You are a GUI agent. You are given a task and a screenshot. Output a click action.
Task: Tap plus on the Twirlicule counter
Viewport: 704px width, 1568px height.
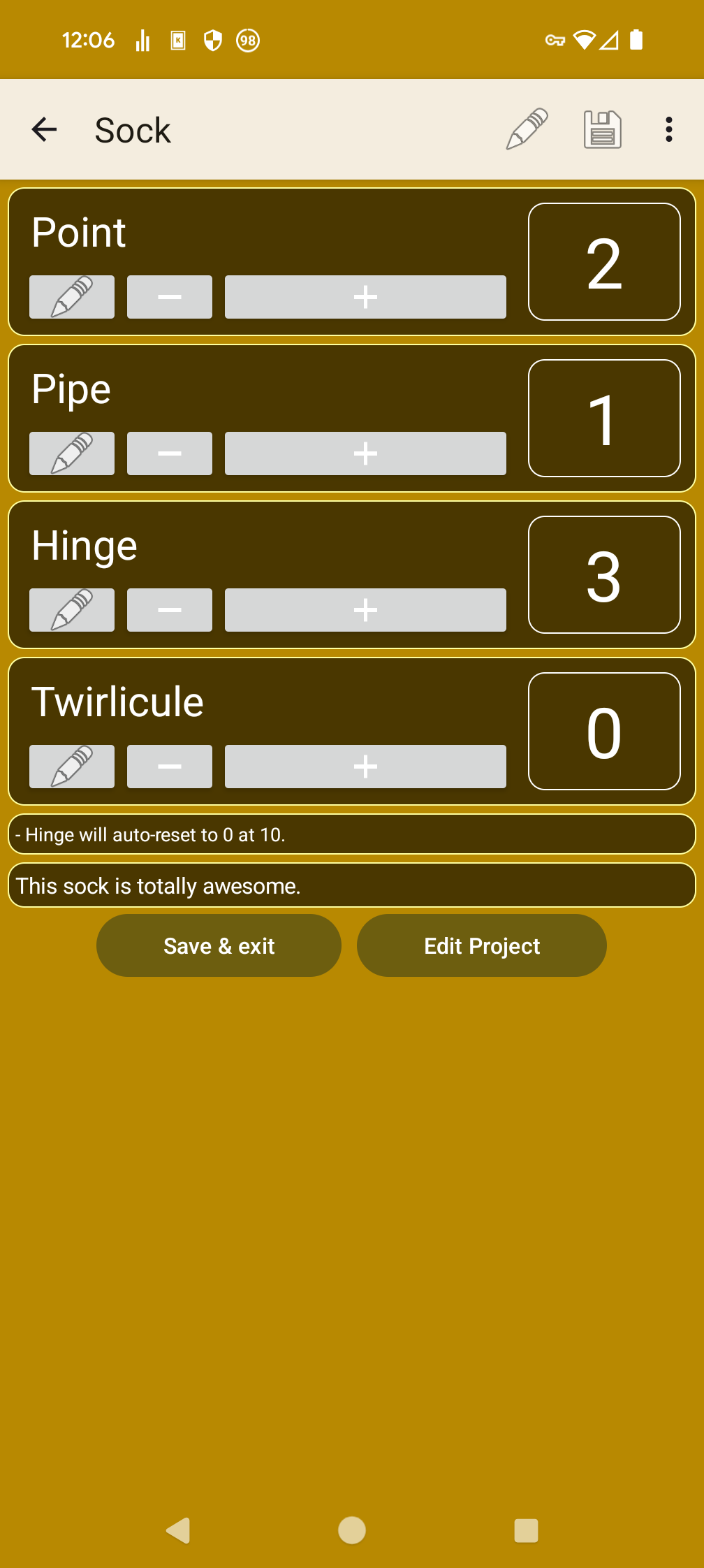(x=365, y=767)
